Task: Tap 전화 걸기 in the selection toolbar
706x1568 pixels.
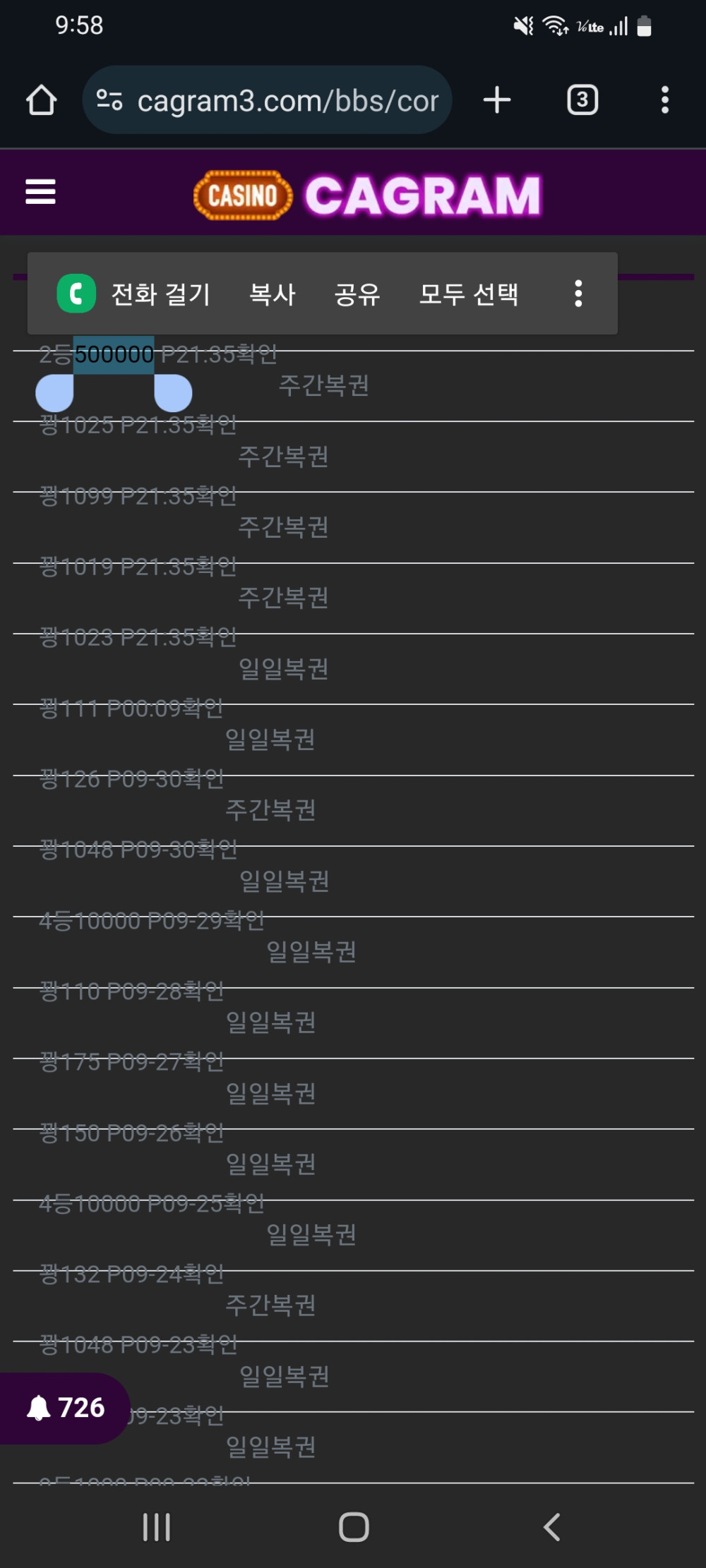Action: click(x=134, y=294)
